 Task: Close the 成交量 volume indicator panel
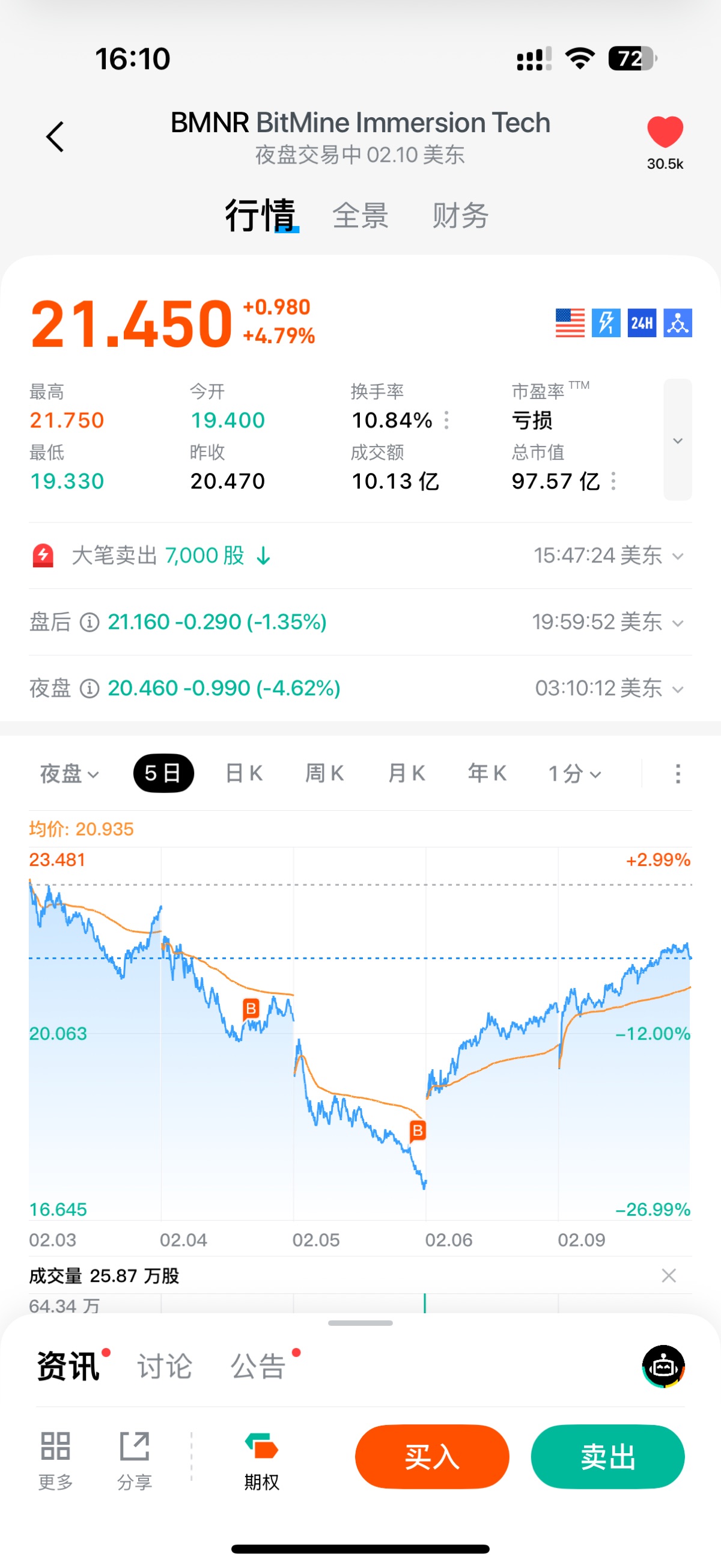669,1275
